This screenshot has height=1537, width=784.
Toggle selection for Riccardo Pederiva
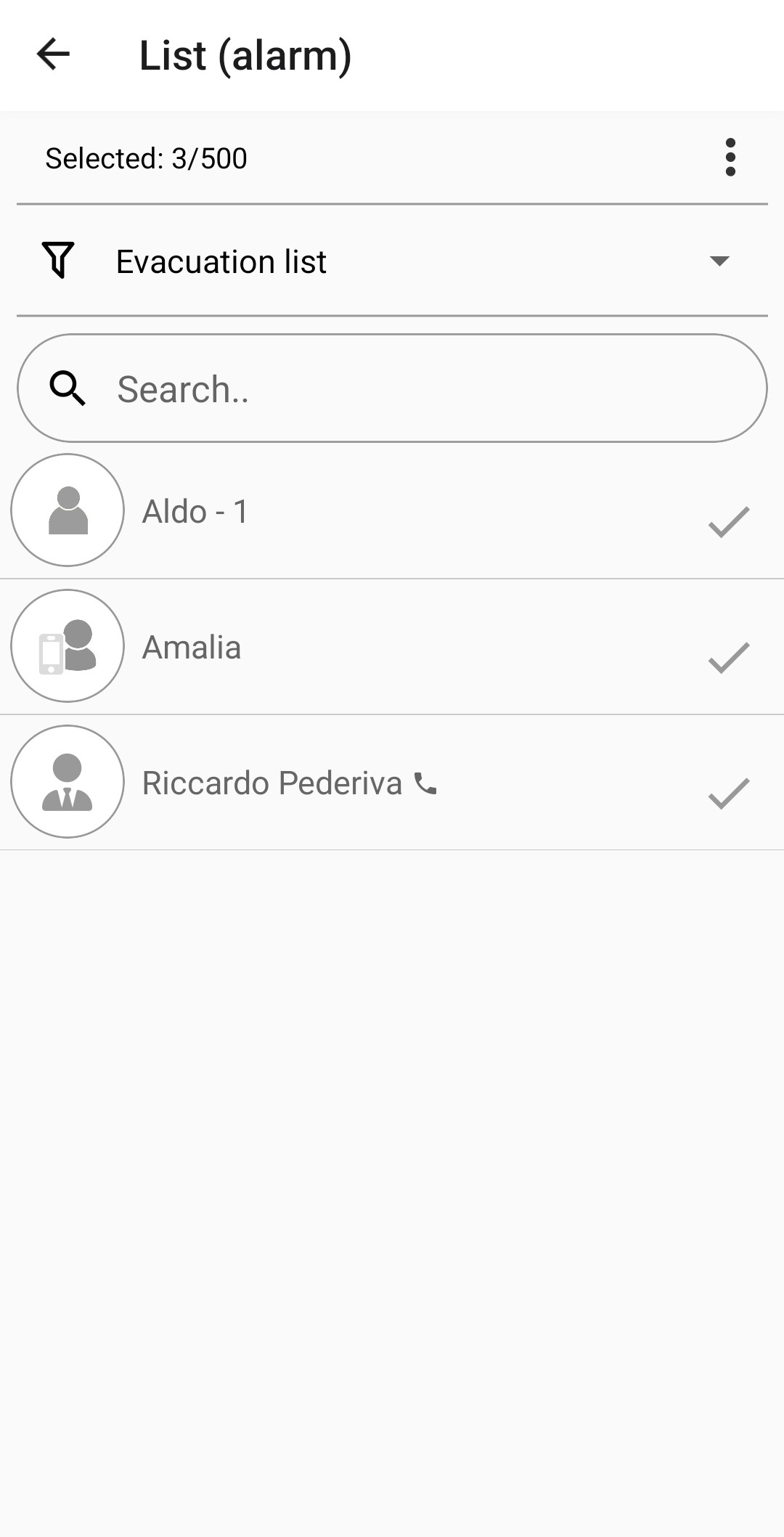pyautogui.click(x=728, y=792)
